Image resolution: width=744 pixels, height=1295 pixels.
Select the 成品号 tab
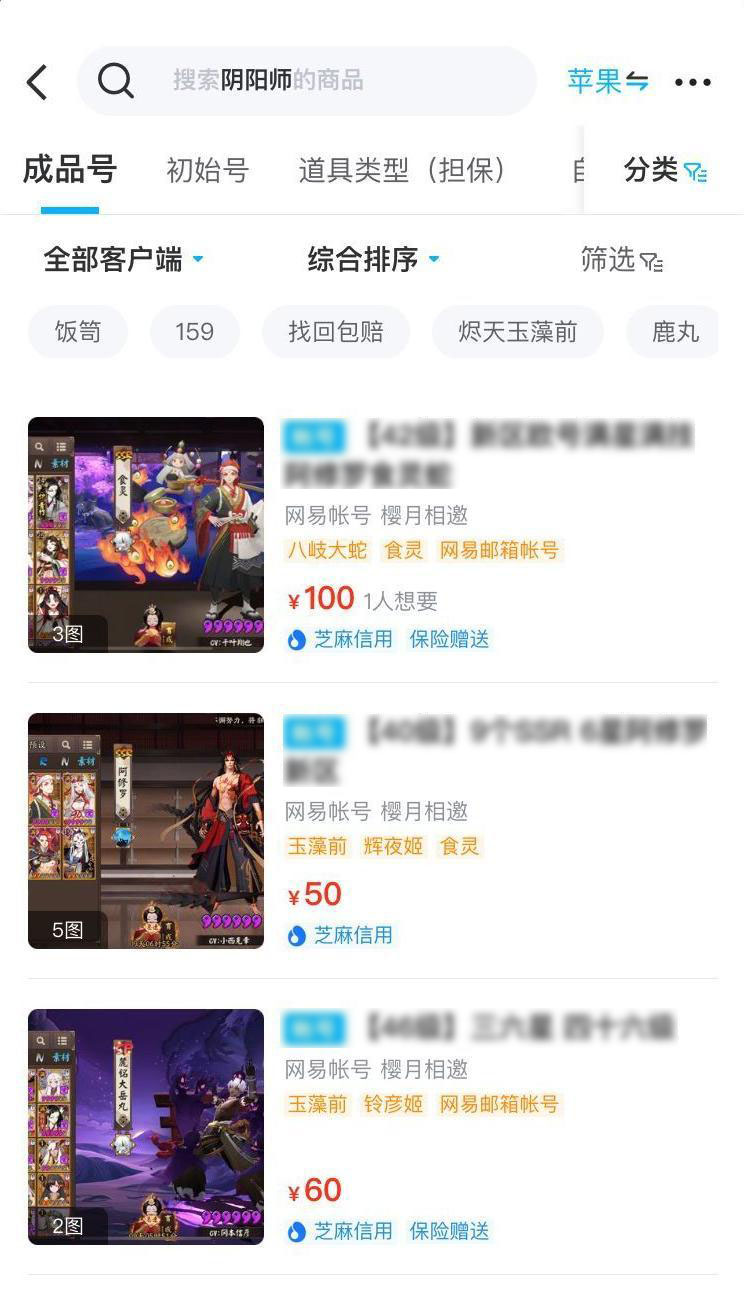tap(70, 170)
